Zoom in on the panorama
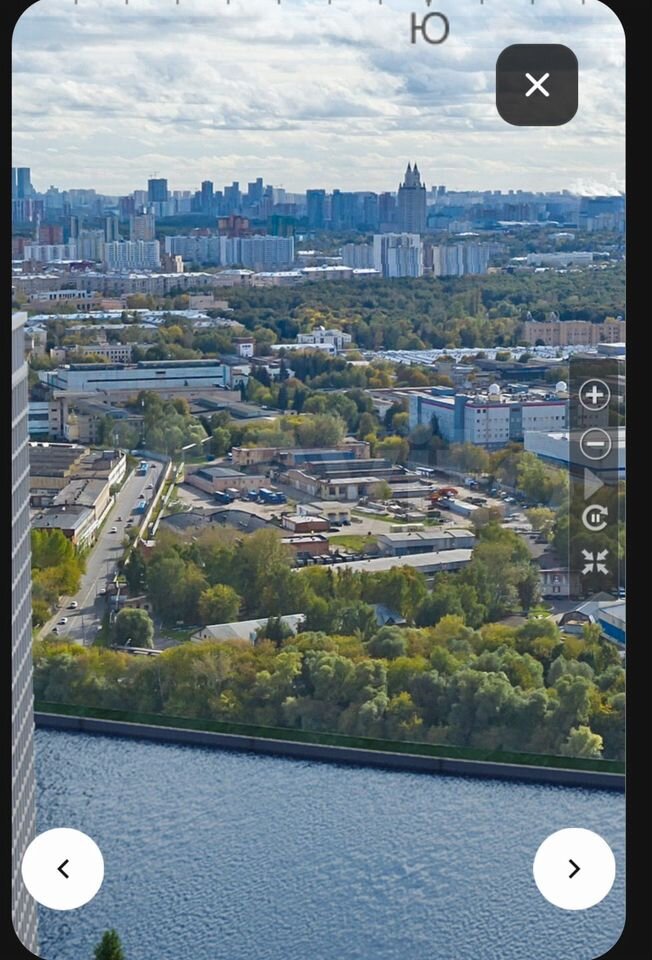The height and width of the screenshot is (960, 652). (595, 395)
